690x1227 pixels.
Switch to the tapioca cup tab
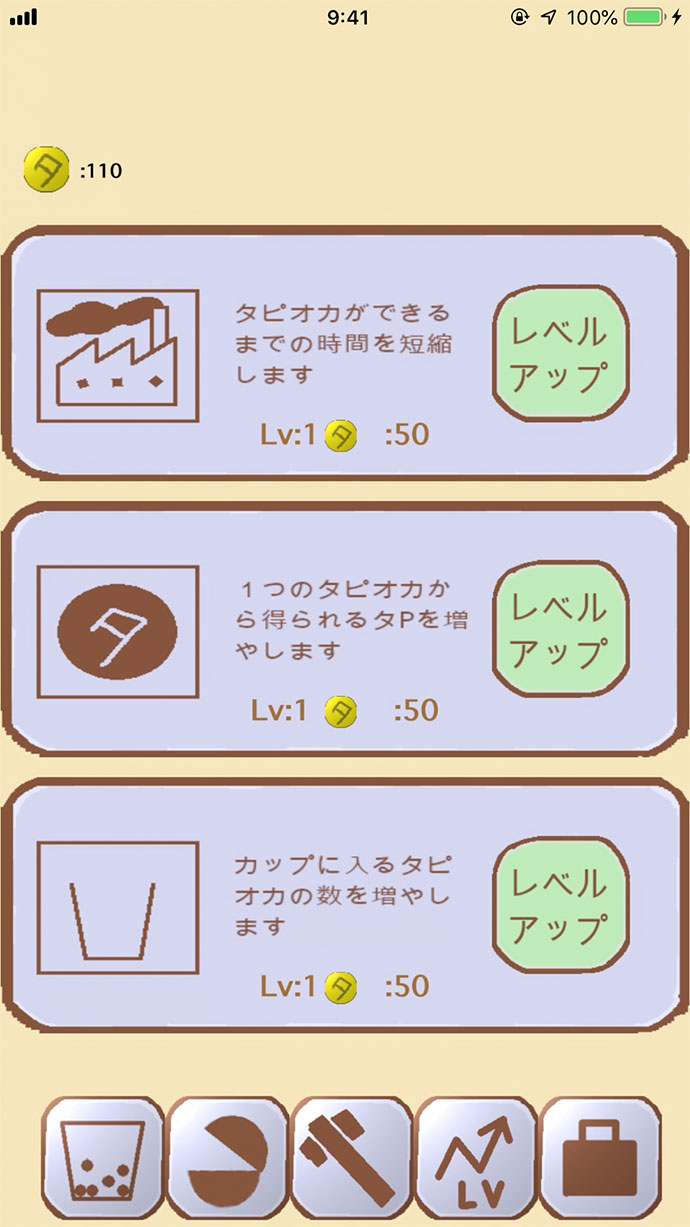pos(103,1157)
